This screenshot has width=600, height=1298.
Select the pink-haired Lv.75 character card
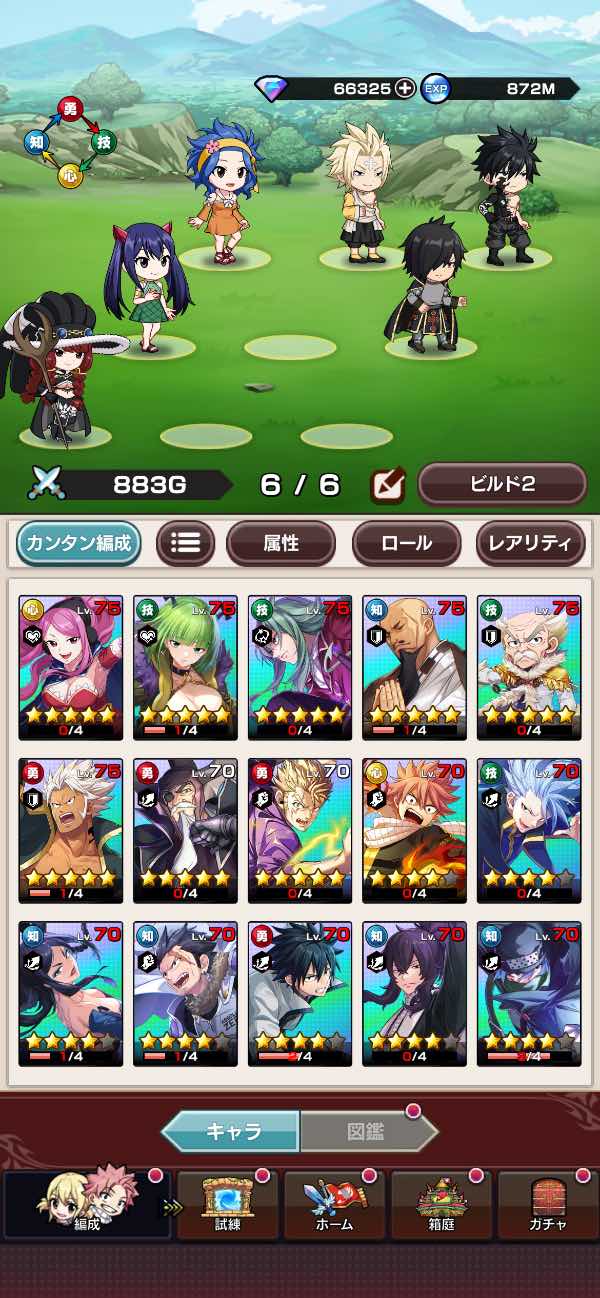(71, 667)
